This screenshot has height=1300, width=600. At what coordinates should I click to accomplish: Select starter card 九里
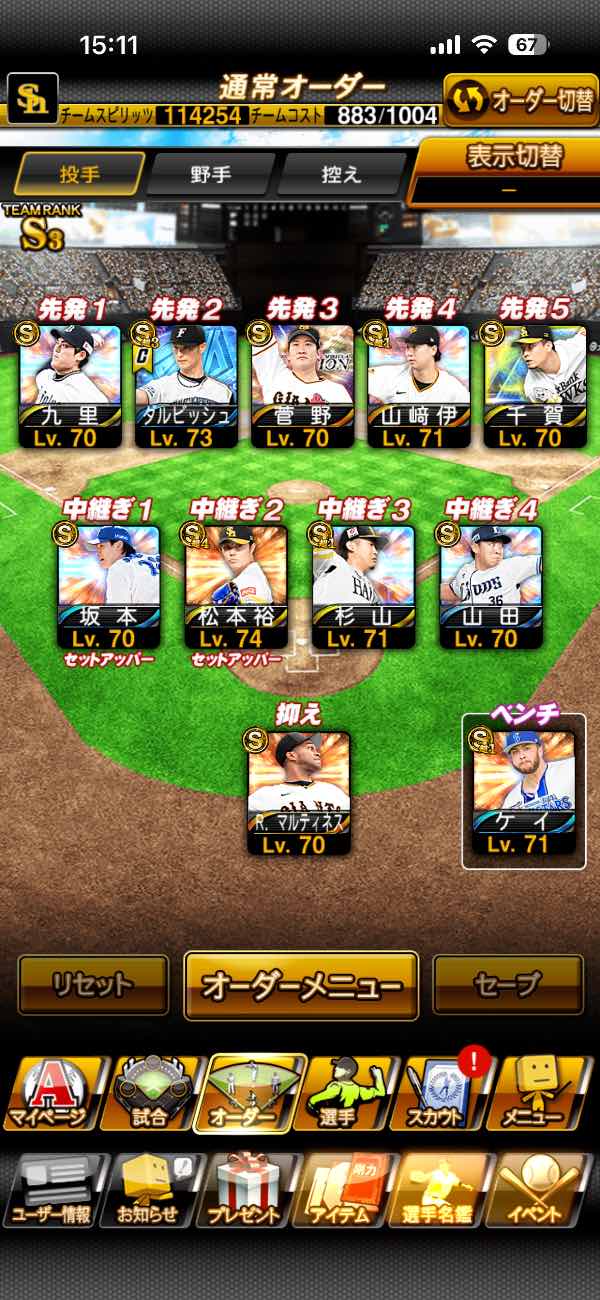tap(70, 385)
